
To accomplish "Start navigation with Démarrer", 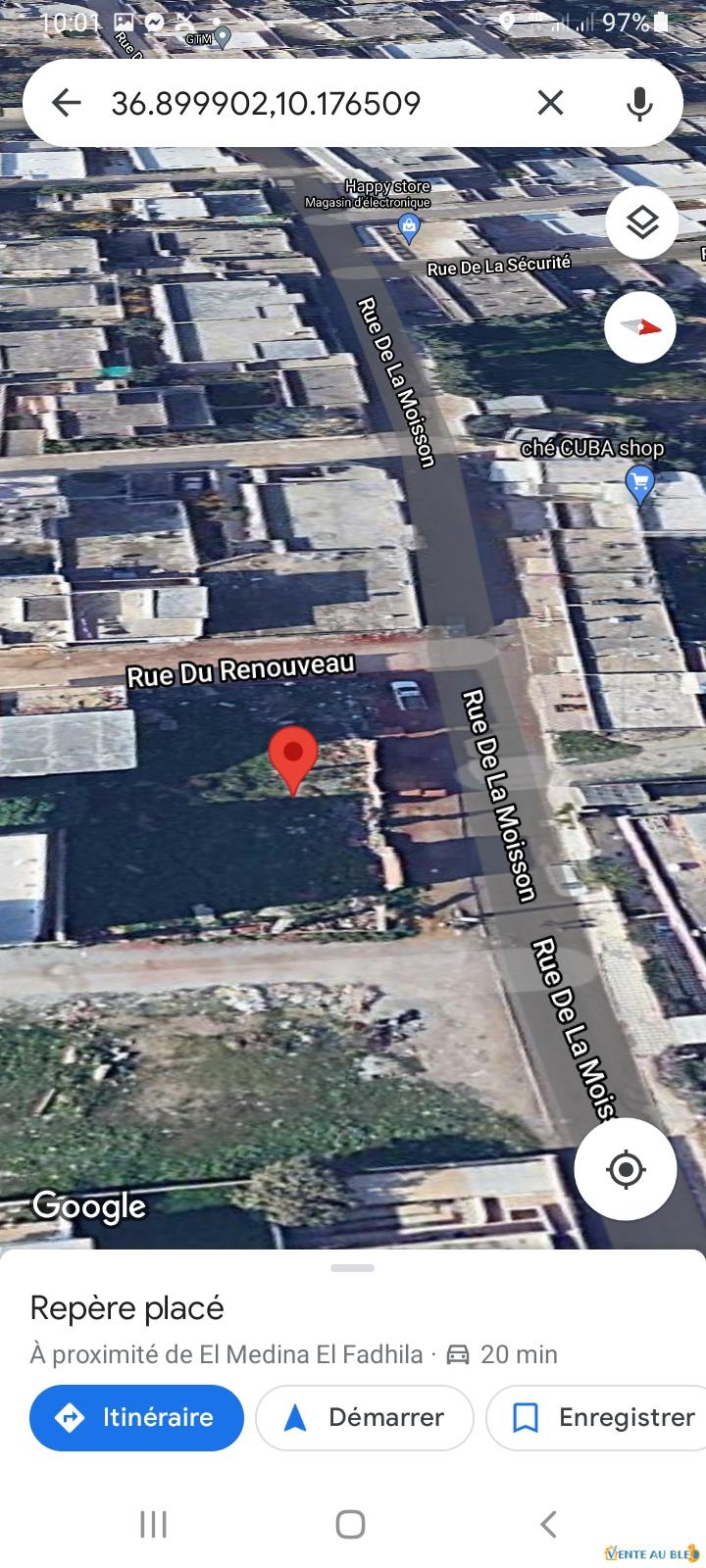I will tap(365, 1417).
